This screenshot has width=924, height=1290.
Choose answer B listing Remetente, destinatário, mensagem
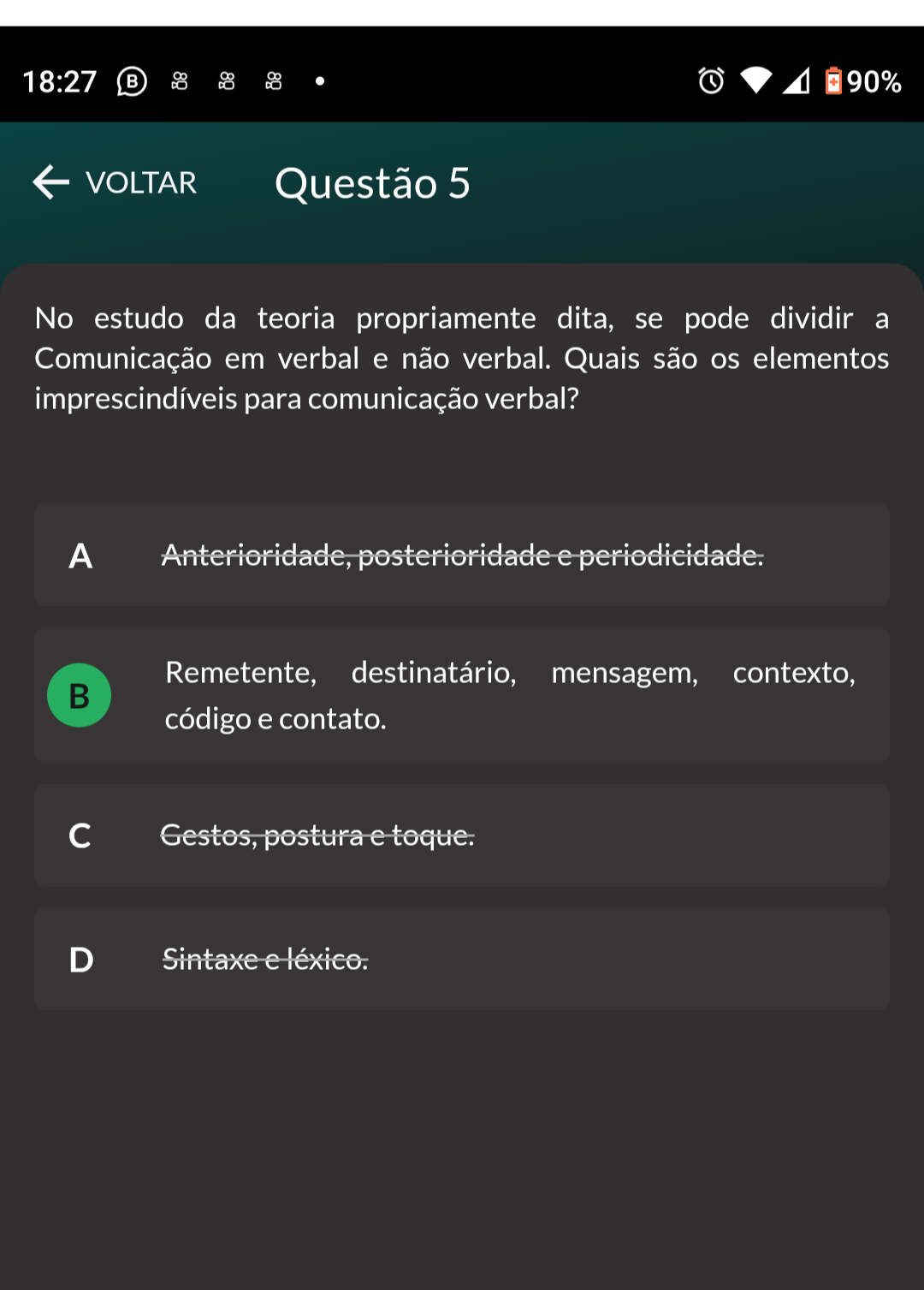click(x=461, y=695)
